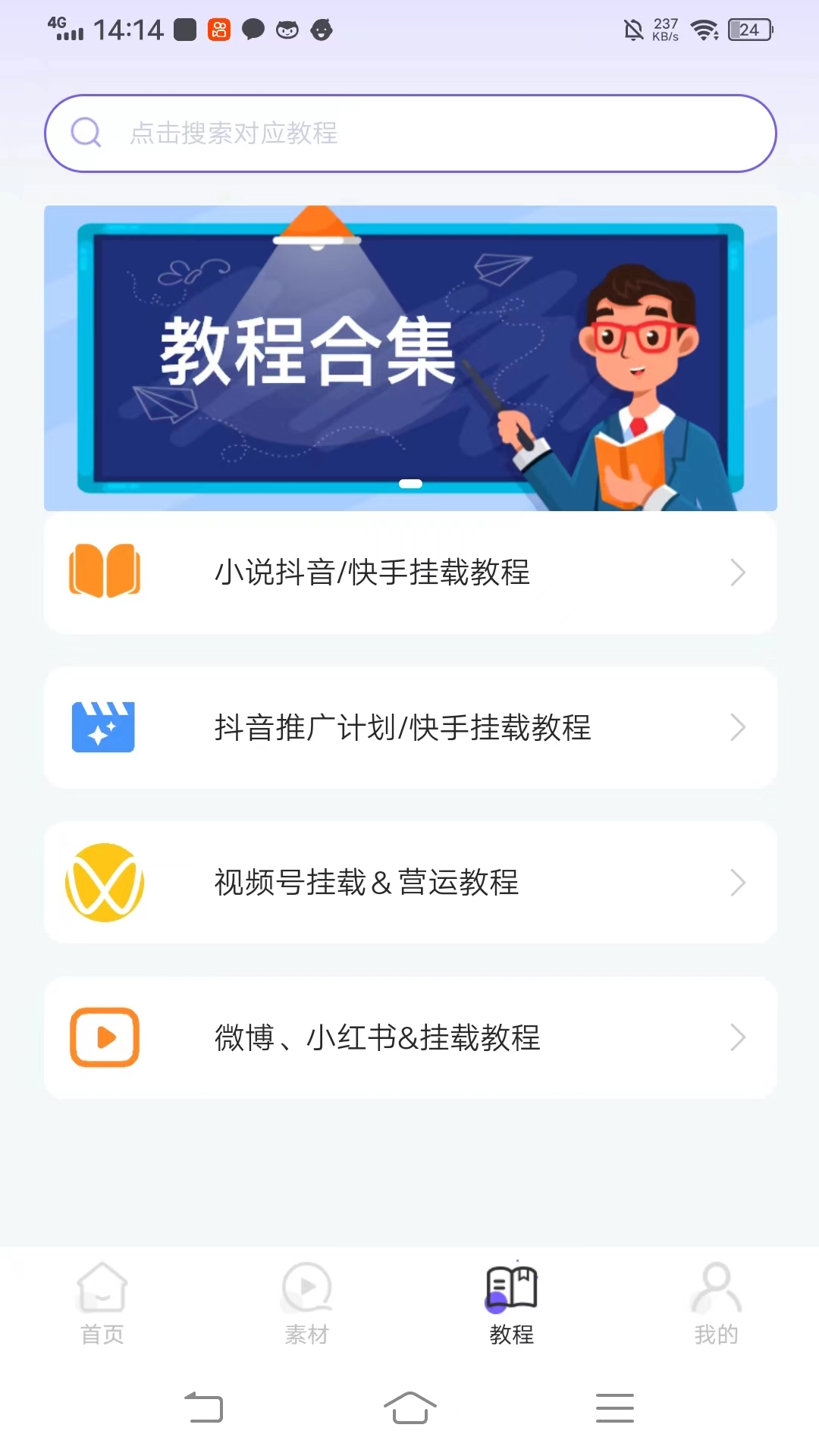This screenshot has height=1456, width=819.
Task: Select the orange video play icon beside 微博、小红书
Action: (x=105, y=1038)
